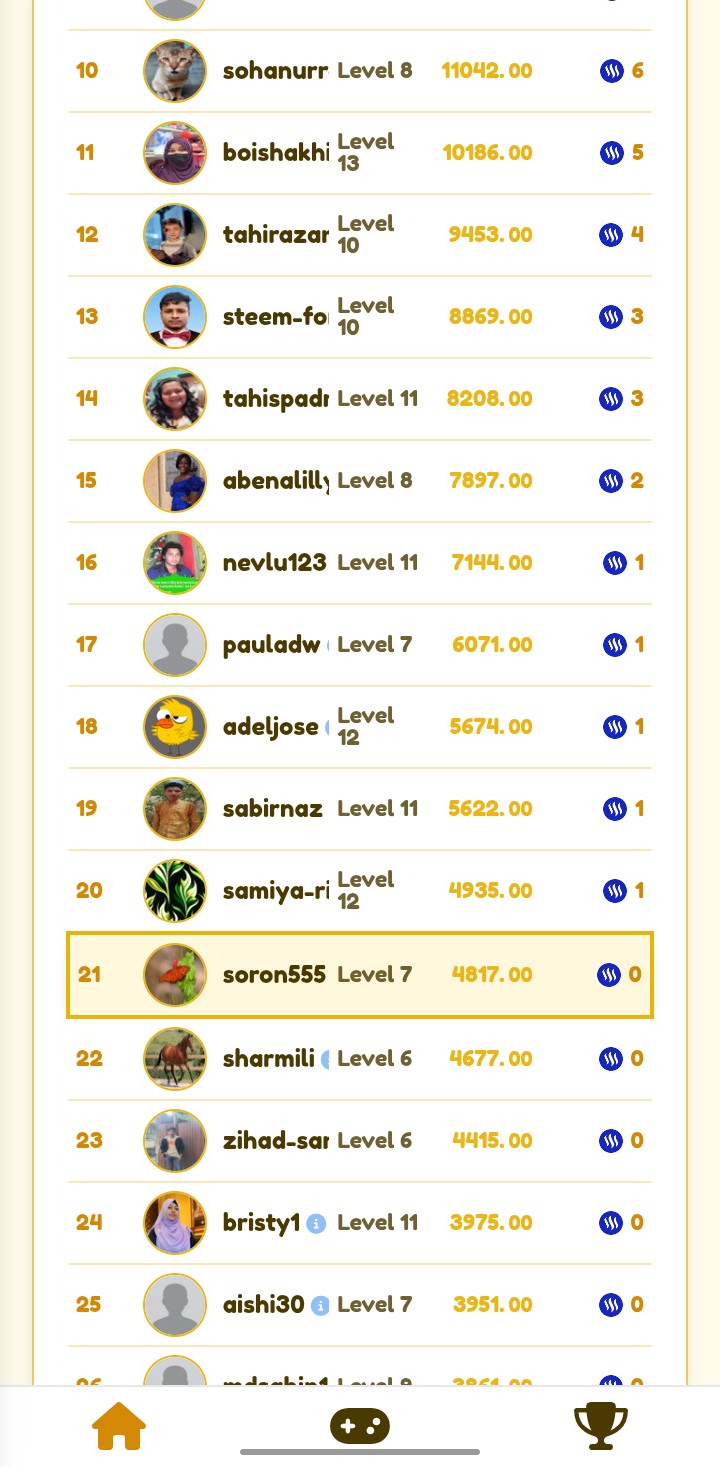Open the trophy leaderboard tab
Viewport: 720px width, 1467px height.
point(600,1427)
